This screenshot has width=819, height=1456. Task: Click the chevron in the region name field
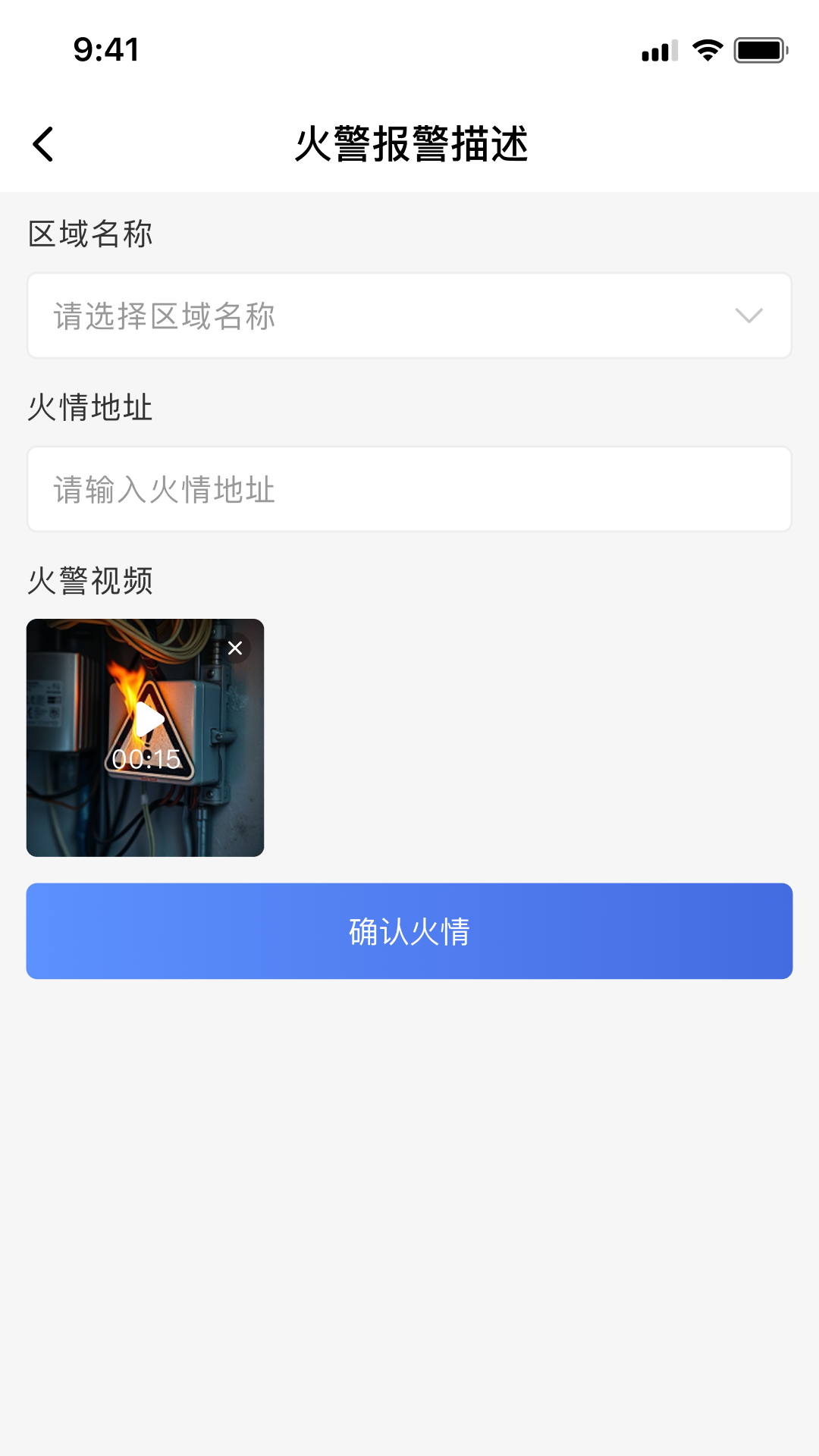pyautogui.click(x=748, y=314)
